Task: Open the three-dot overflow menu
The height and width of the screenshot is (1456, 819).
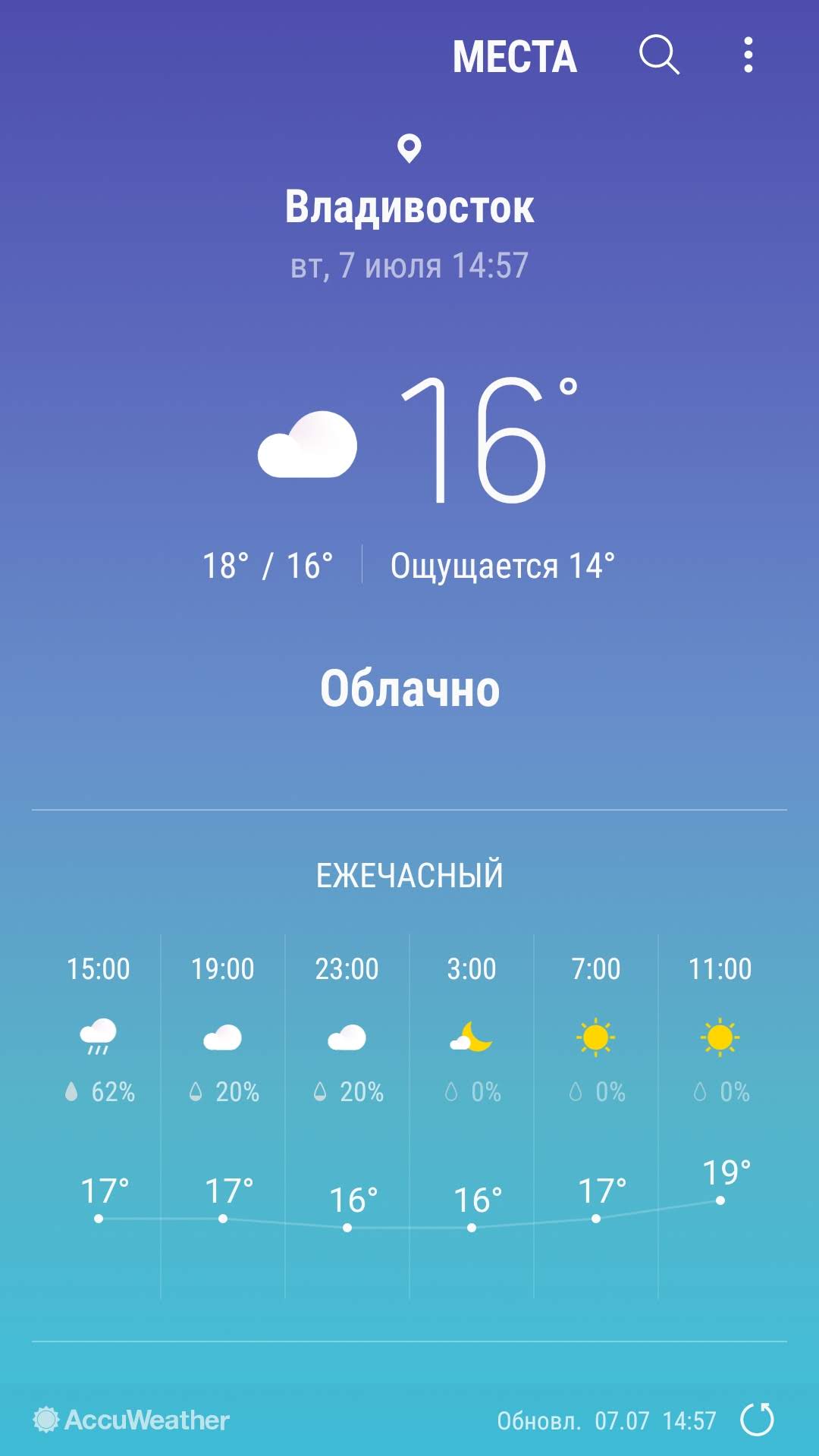Action: pyautogui.click(x=748, y=55)
